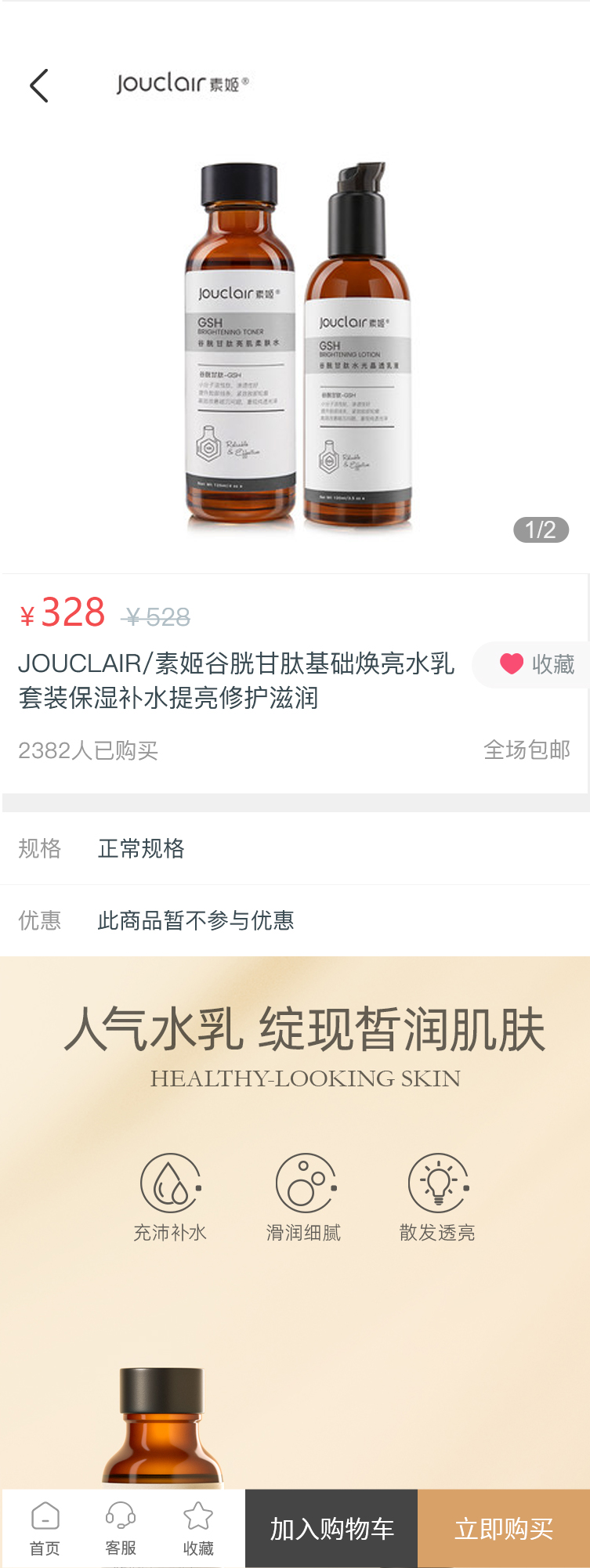The width and height of the screenshot is (590, 1568).
Task: Add the item via 加入购物车
Action: (x=331, y=1528)
